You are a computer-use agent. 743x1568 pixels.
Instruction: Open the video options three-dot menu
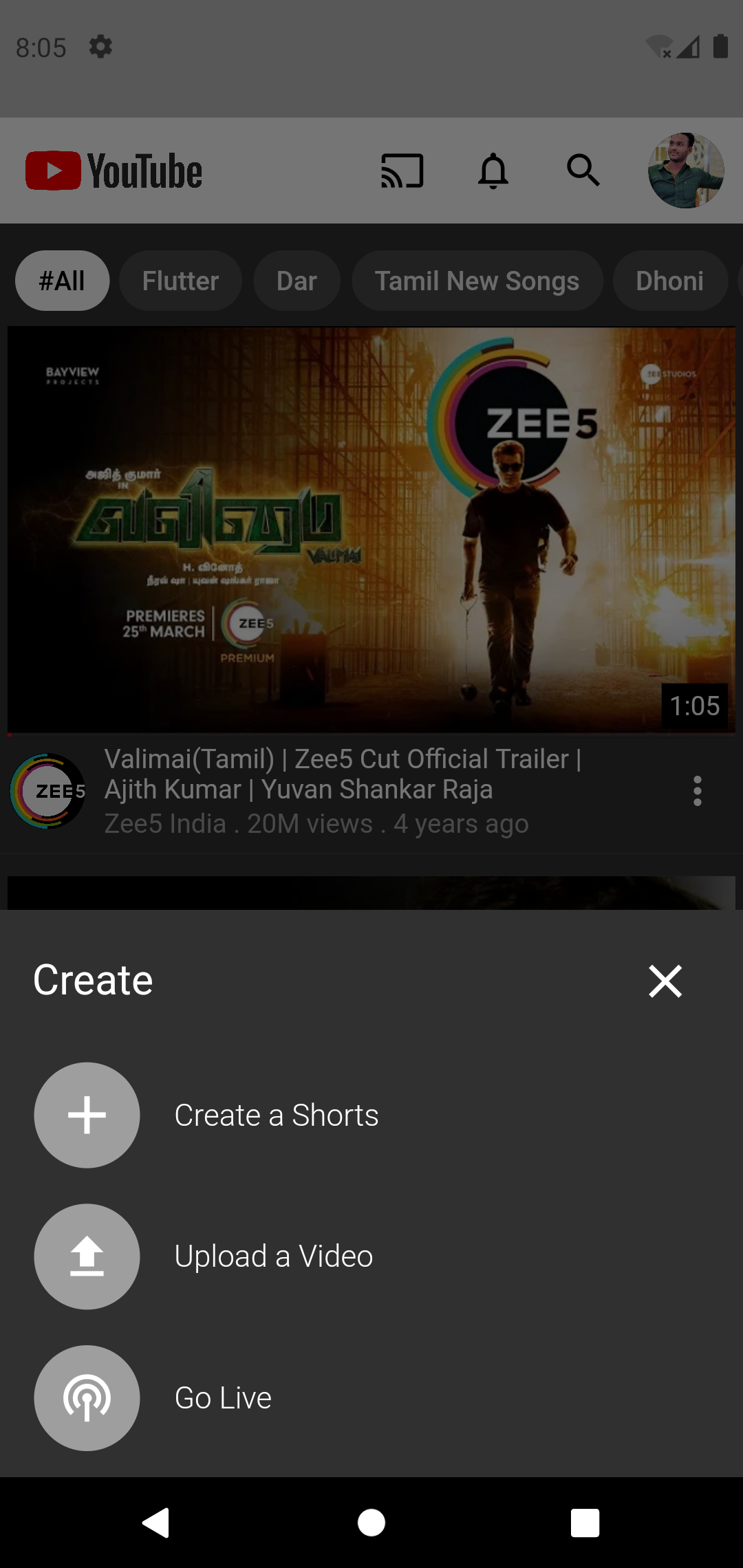[x=697, y=791]
